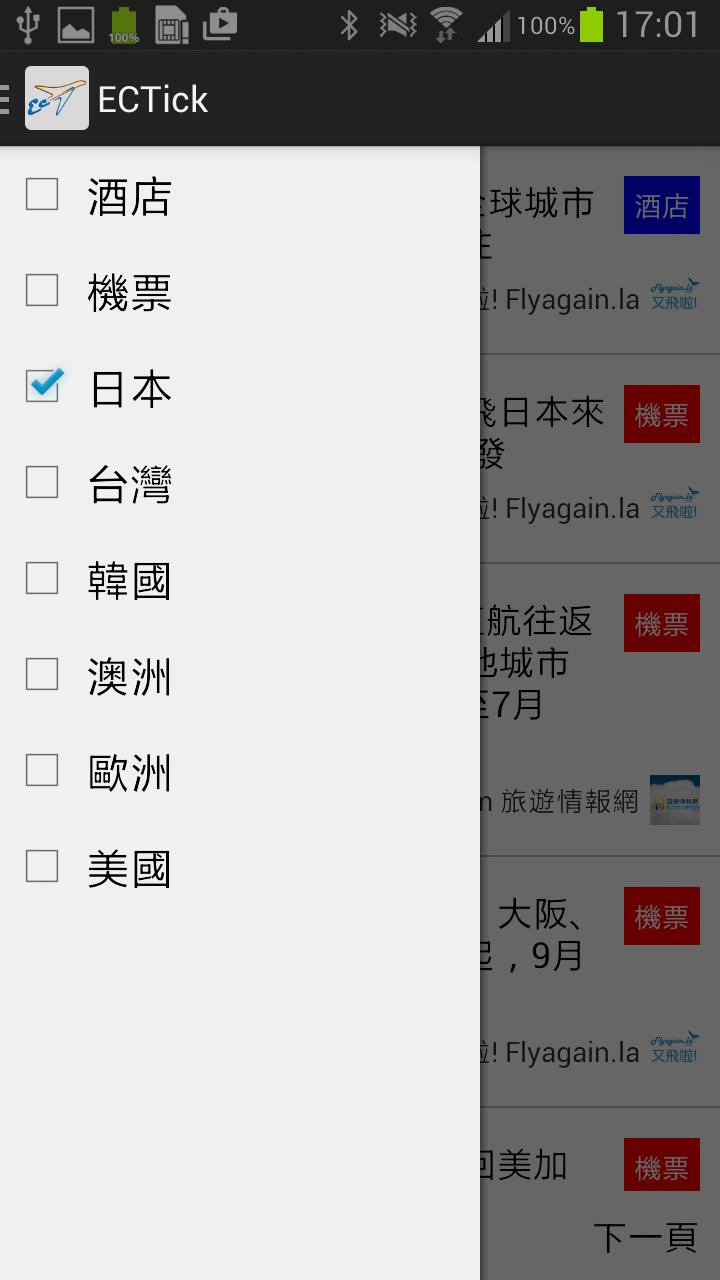
Task: Tick the 澳洲 checkbox
Action: (x=42, y=674)
